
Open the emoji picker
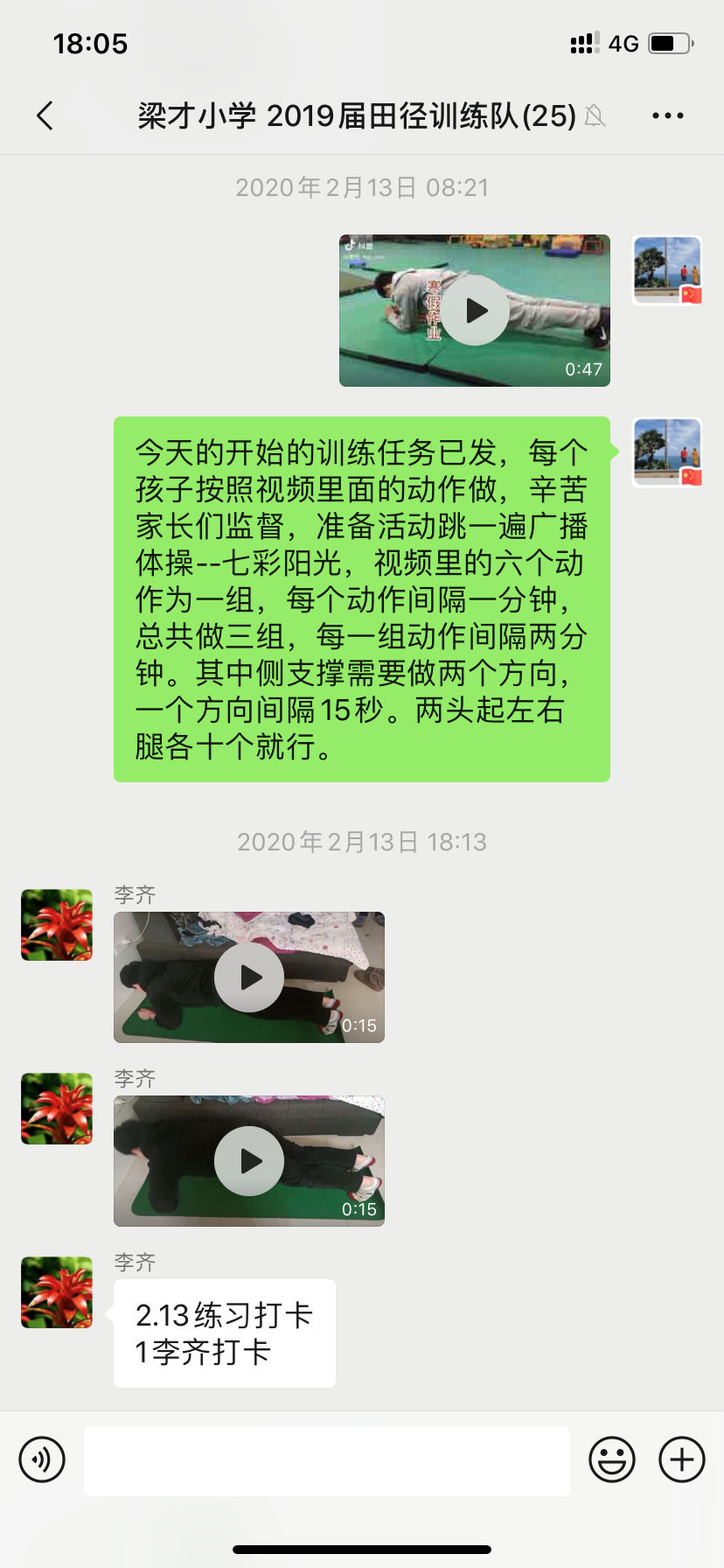(x=611, y=1459)
